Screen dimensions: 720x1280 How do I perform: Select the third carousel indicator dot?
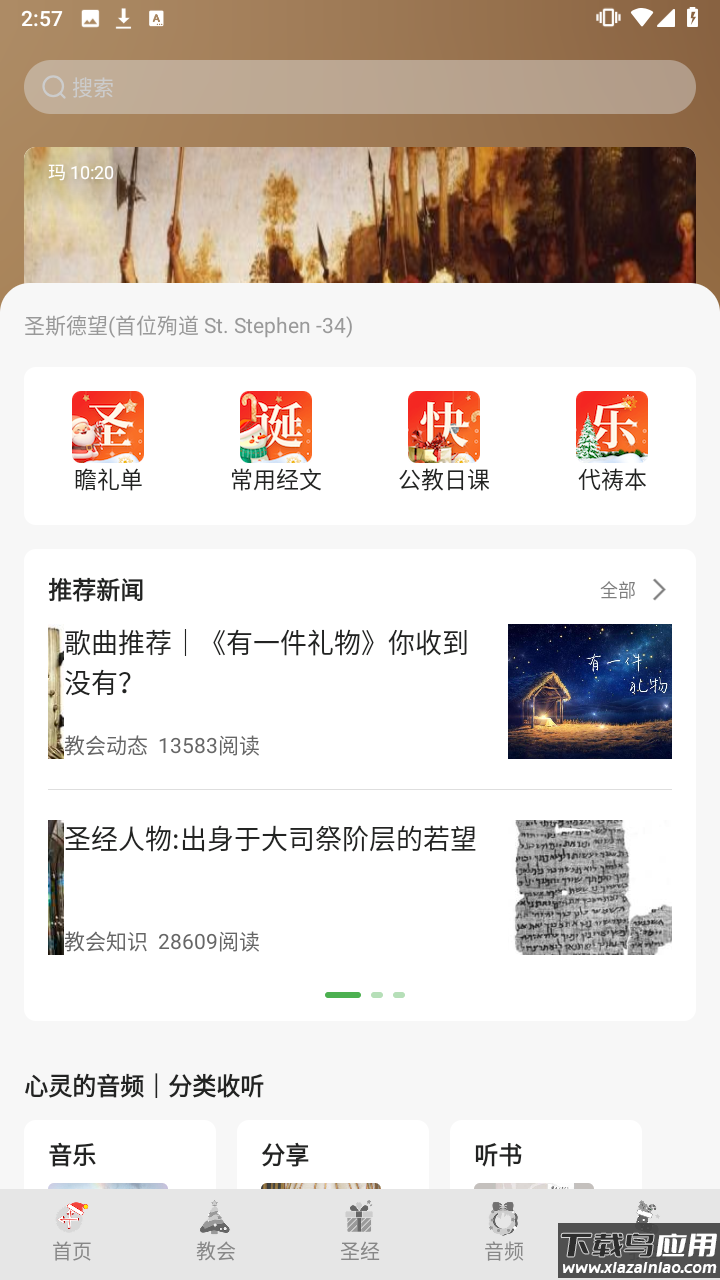tap(399, 995)
